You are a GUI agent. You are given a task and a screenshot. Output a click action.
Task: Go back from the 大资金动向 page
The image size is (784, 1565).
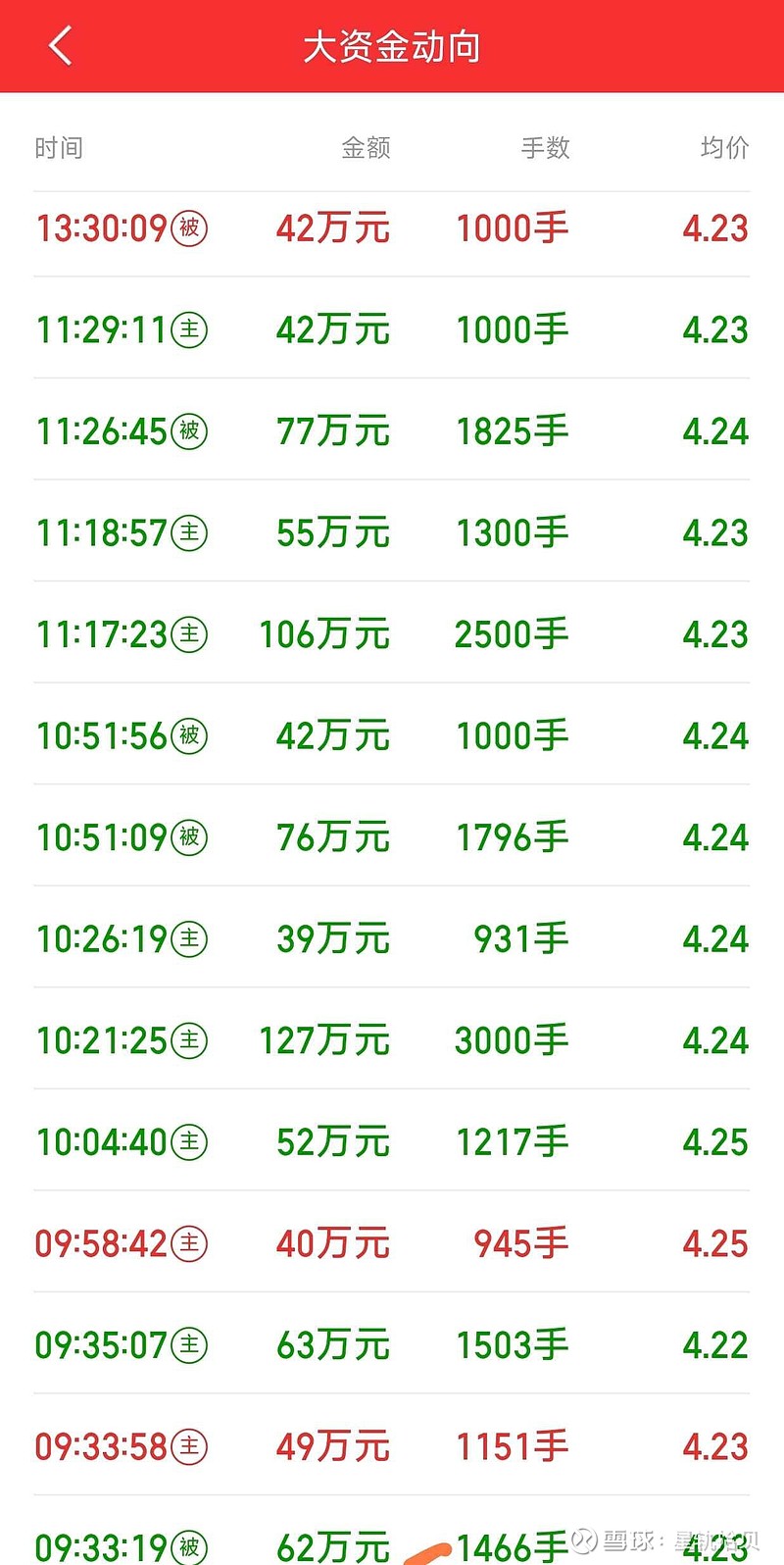(60, 46)
